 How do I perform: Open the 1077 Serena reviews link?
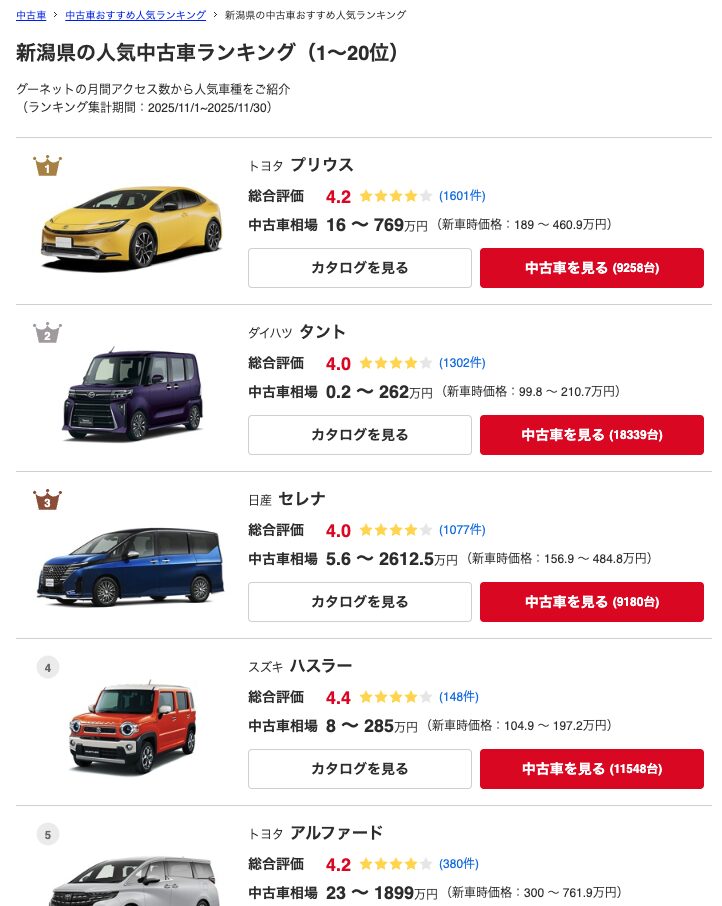pos(461,530)
